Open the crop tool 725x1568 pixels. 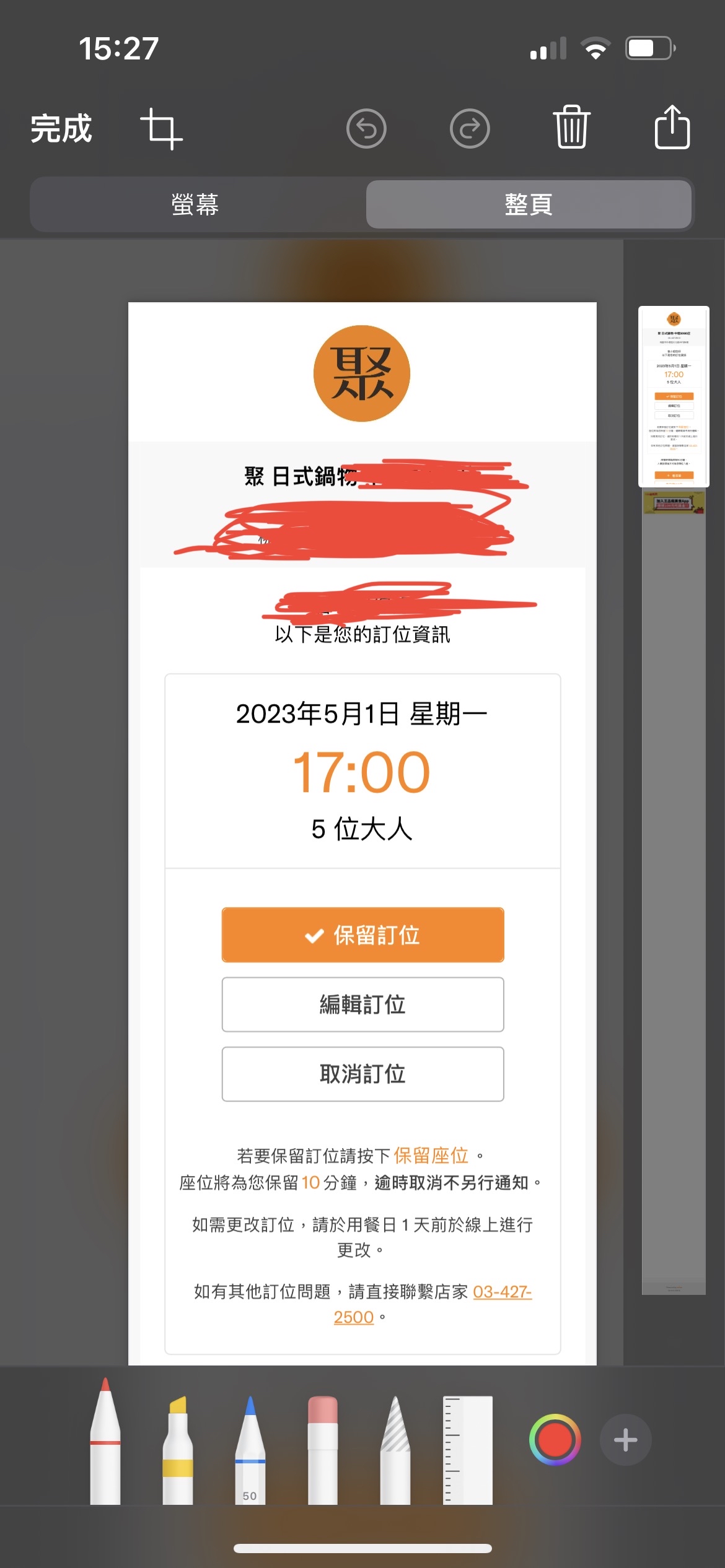pos(161,129)
